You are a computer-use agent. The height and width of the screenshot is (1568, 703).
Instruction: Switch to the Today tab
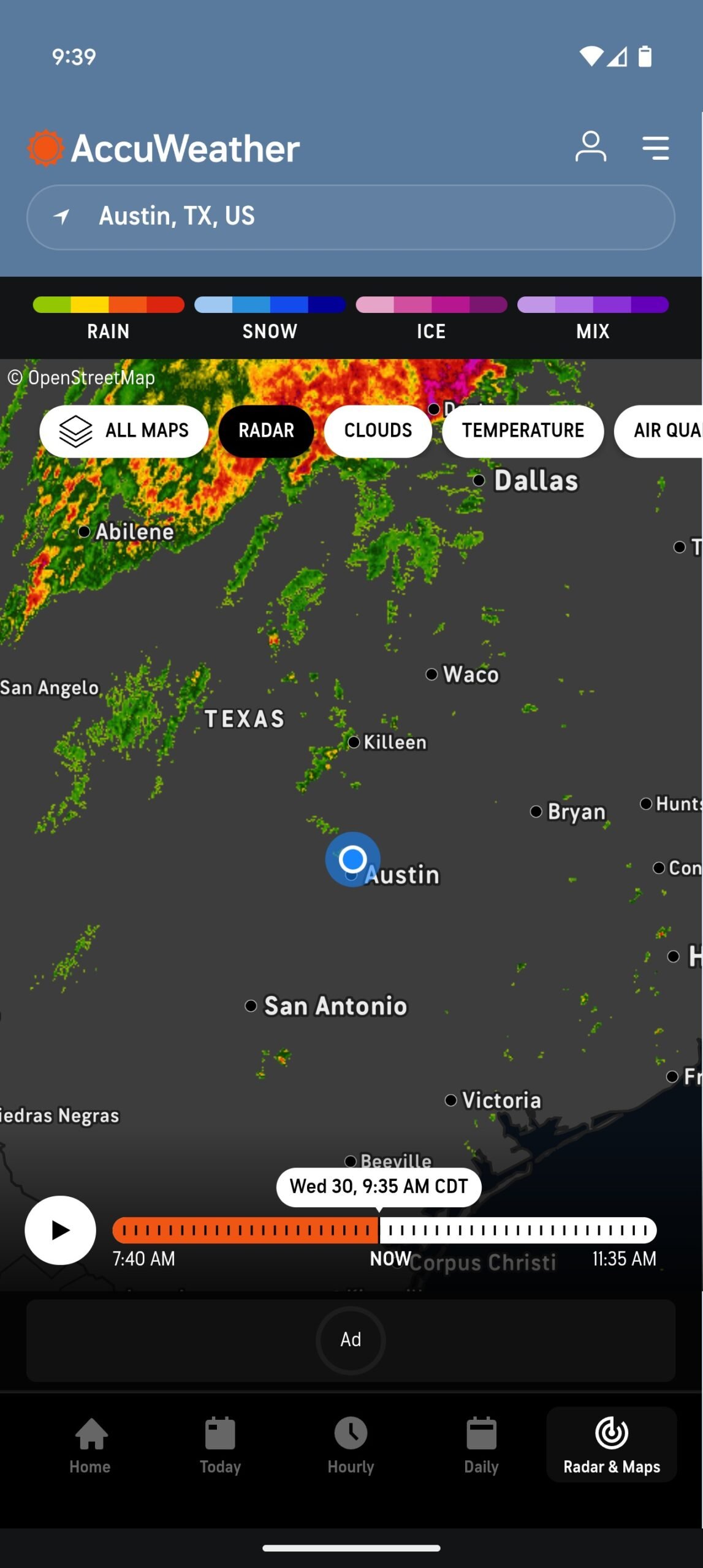220,1444
